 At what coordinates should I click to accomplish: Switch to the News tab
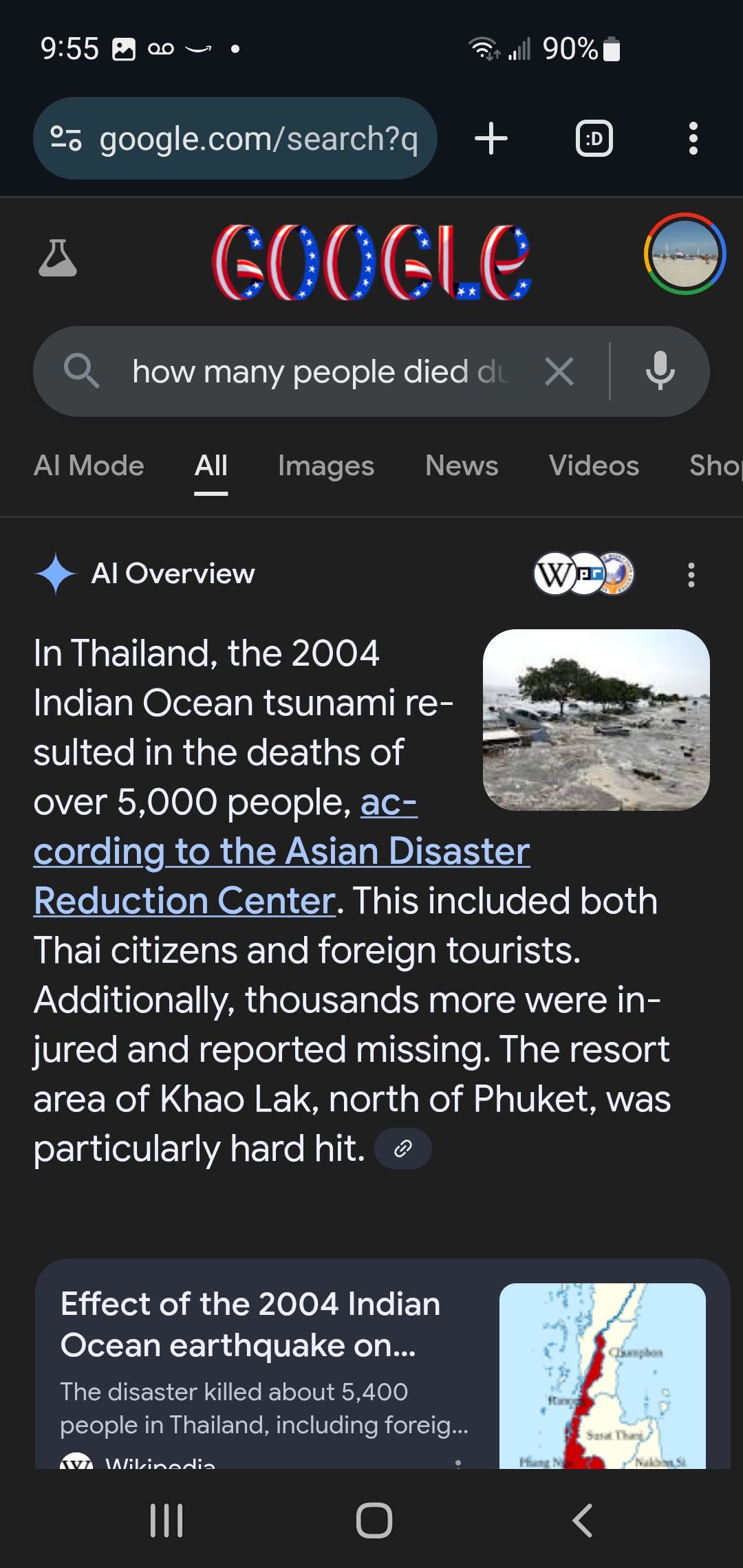coord(462,466)
